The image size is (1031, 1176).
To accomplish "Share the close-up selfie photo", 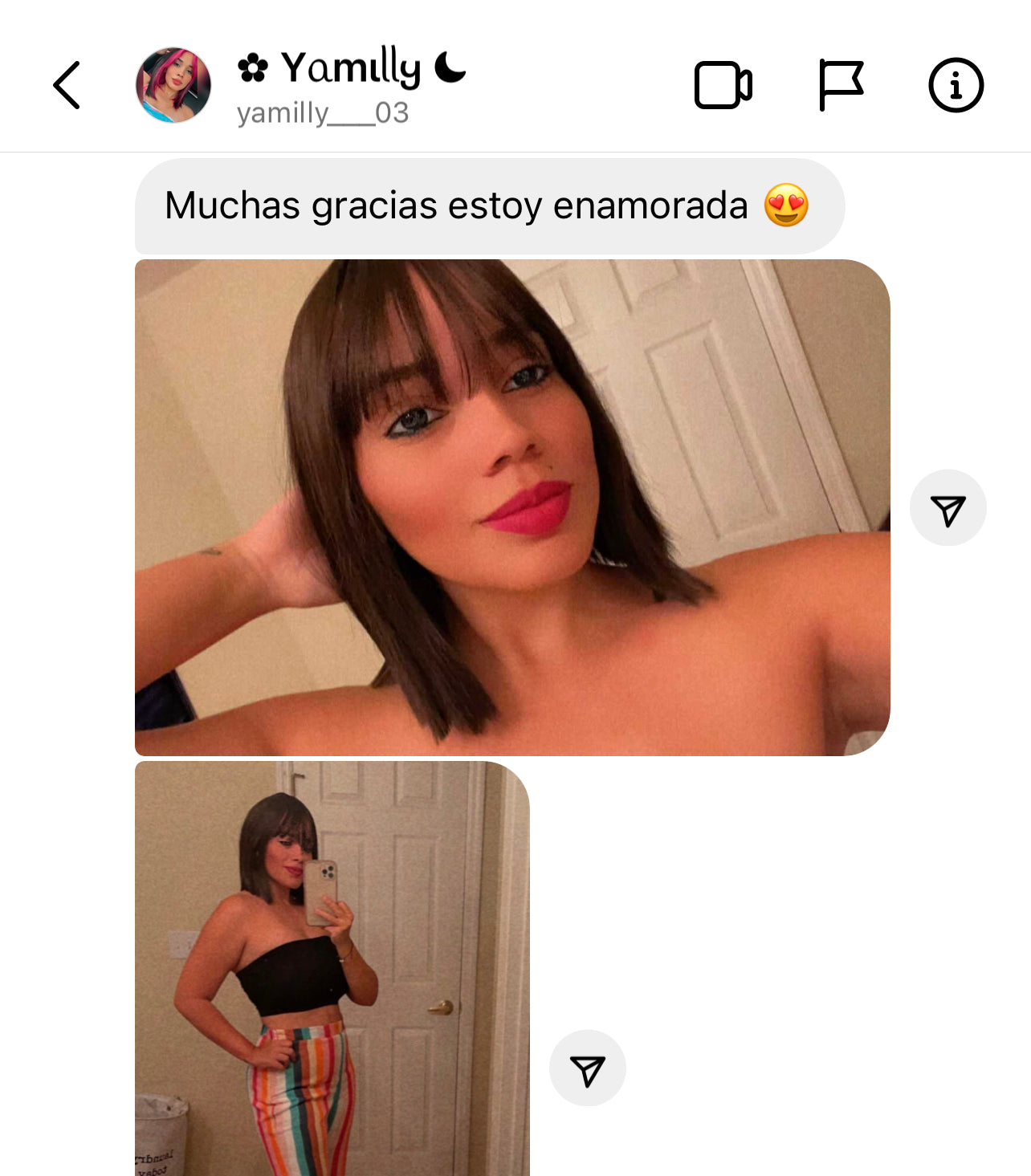I will pyautogui.click(x=947, y=508).
